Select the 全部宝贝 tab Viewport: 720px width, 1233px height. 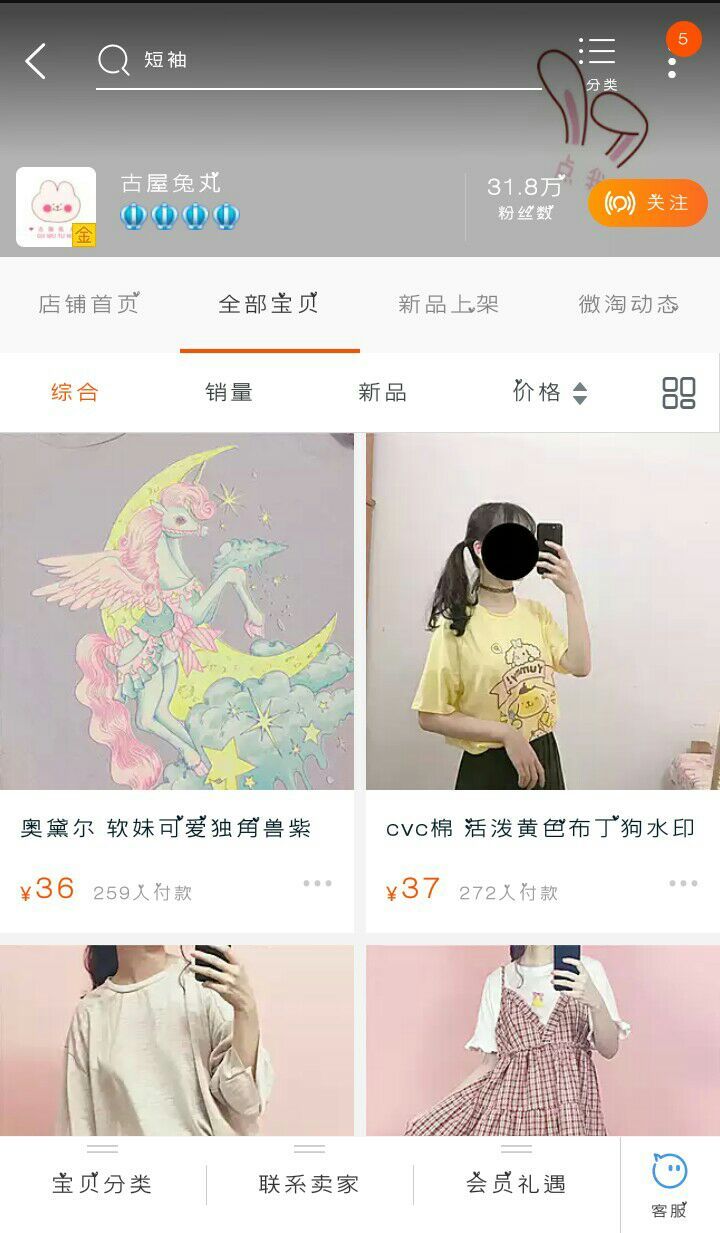(268, 304)
